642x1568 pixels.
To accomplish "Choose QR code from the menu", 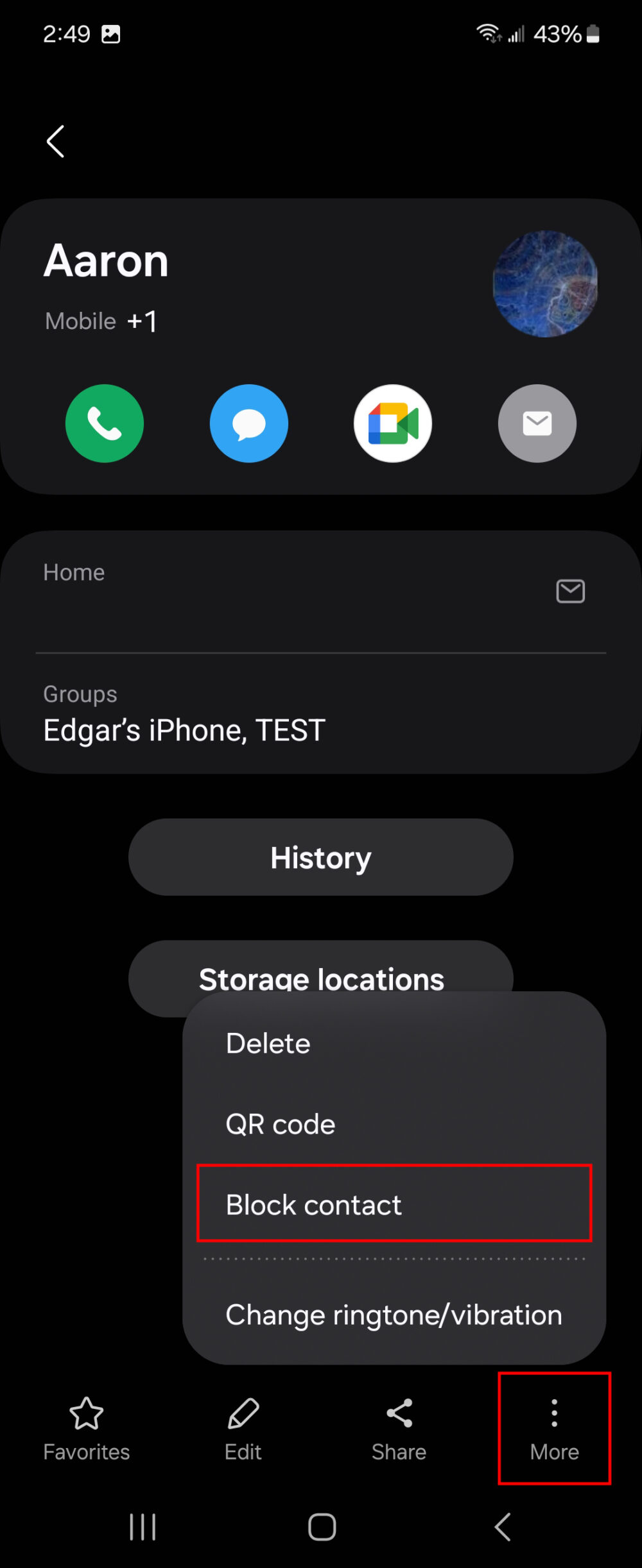I will pyautogui.click(x=281, y=1125).
